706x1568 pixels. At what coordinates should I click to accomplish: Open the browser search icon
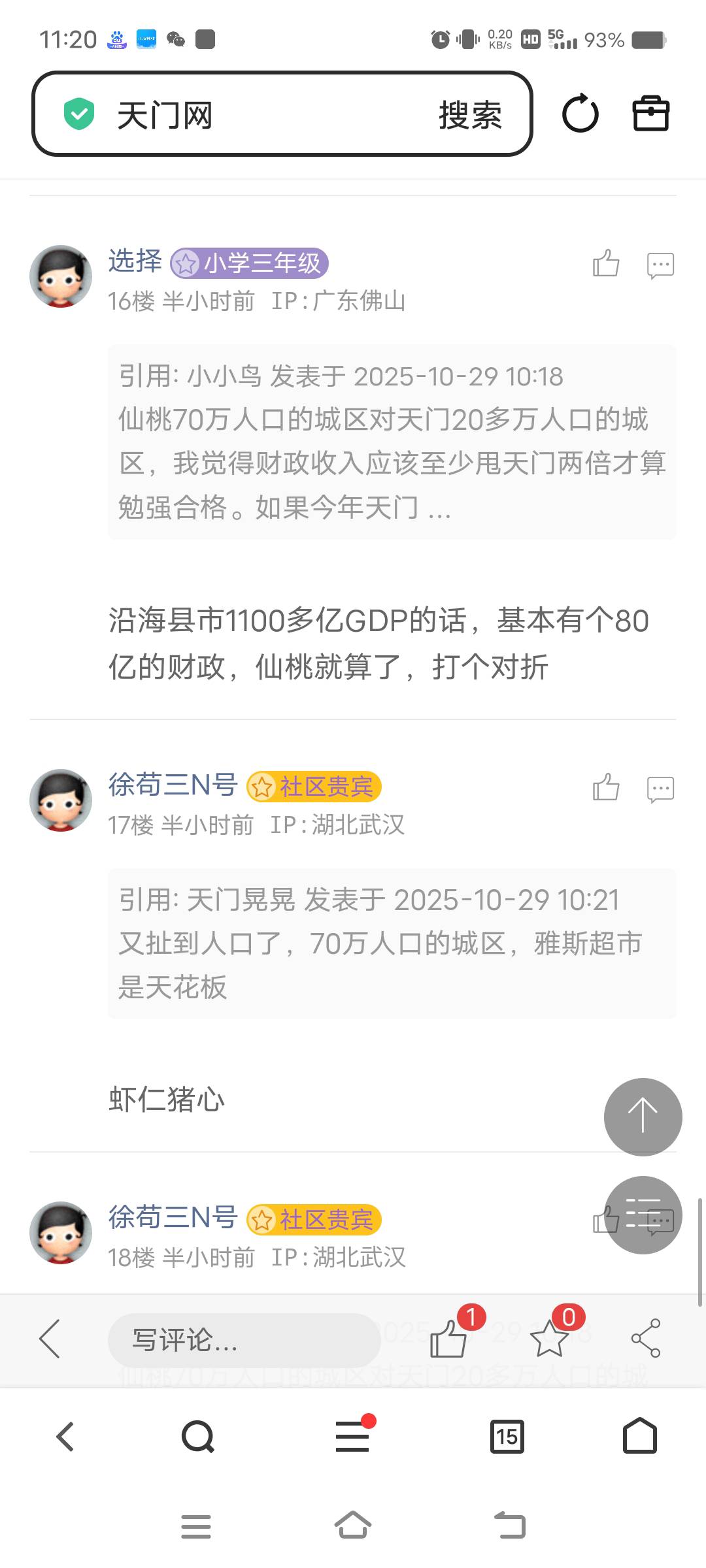[x=197, y=1436]
